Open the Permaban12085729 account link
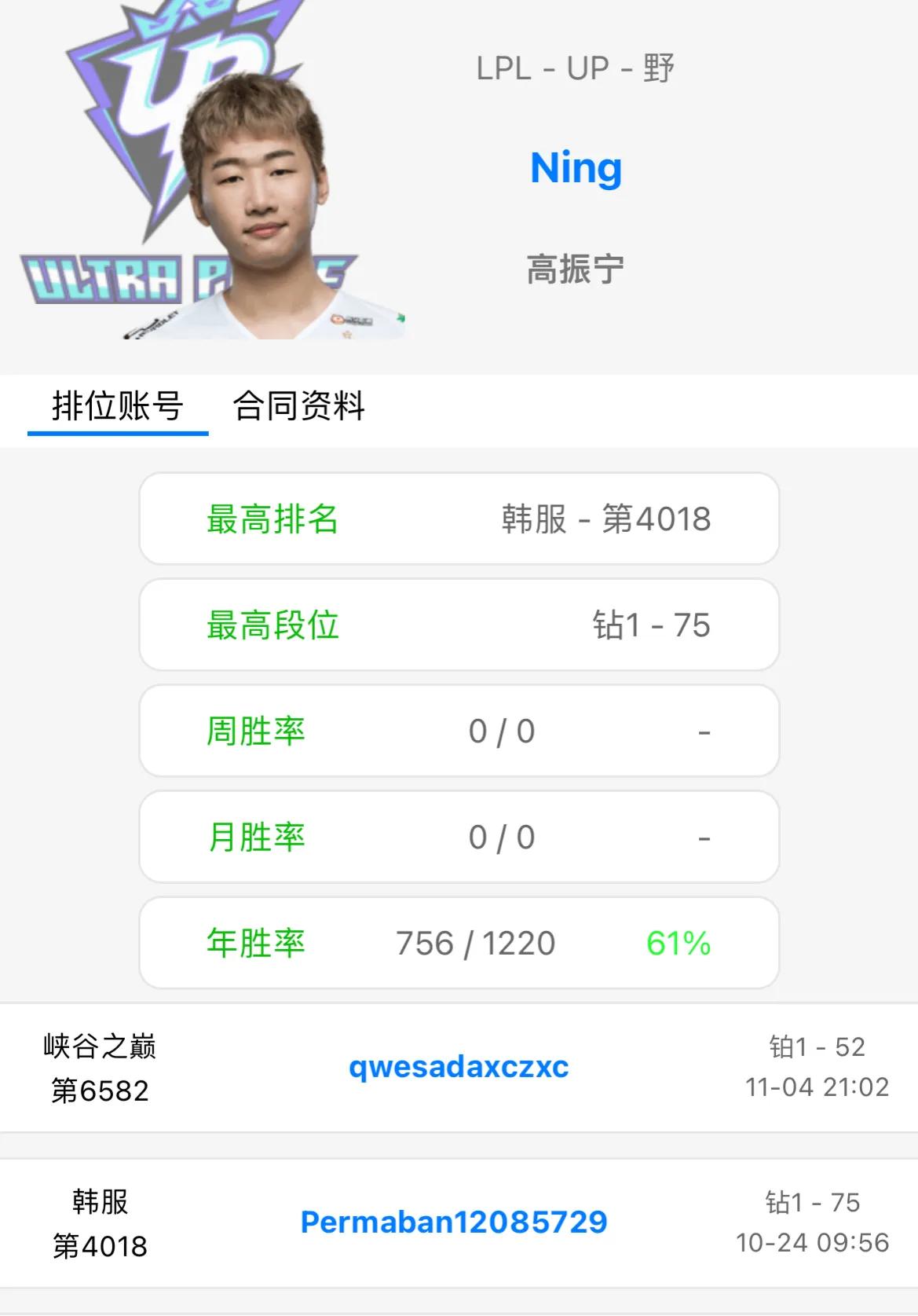Viewport: 918px width, 1316px height. click(454, 1223)
